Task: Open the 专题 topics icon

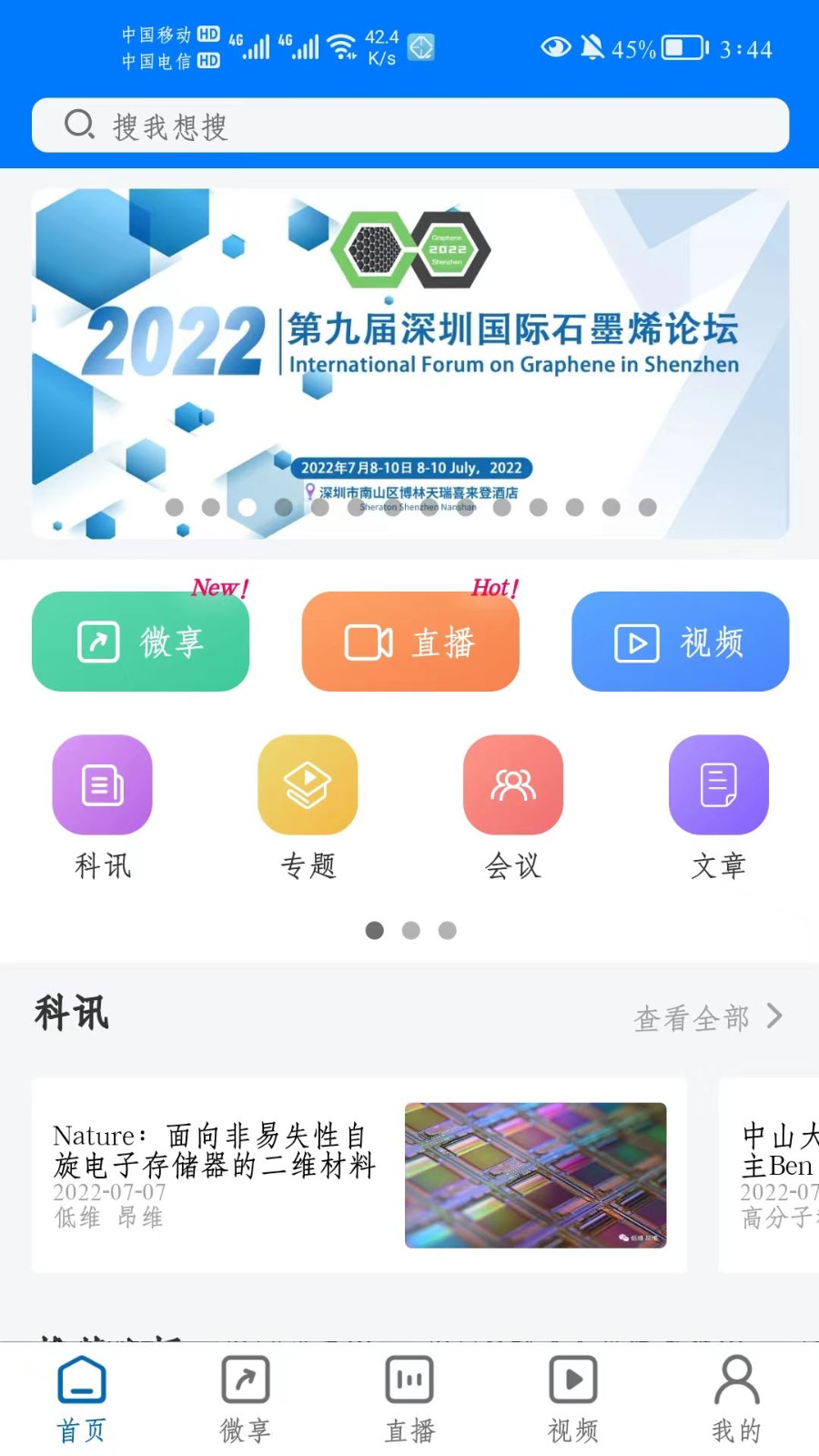Action: [307, 784]
